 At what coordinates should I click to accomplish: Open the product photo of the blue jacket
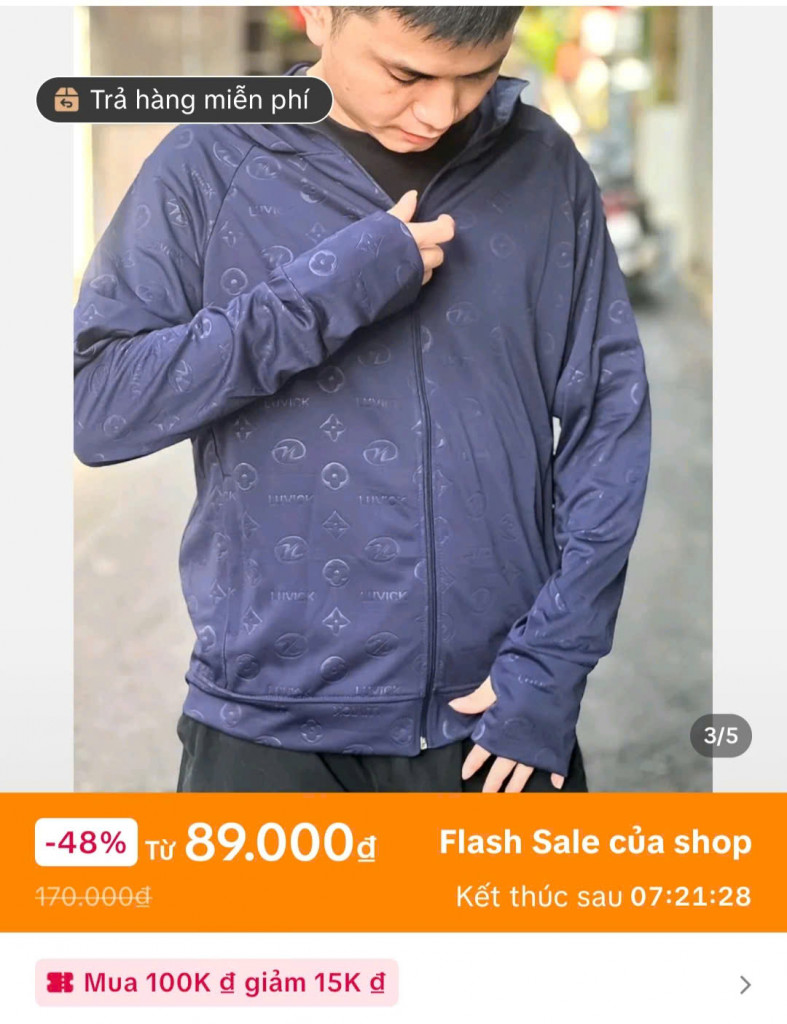pyautogui.click(x=392, y=450)
